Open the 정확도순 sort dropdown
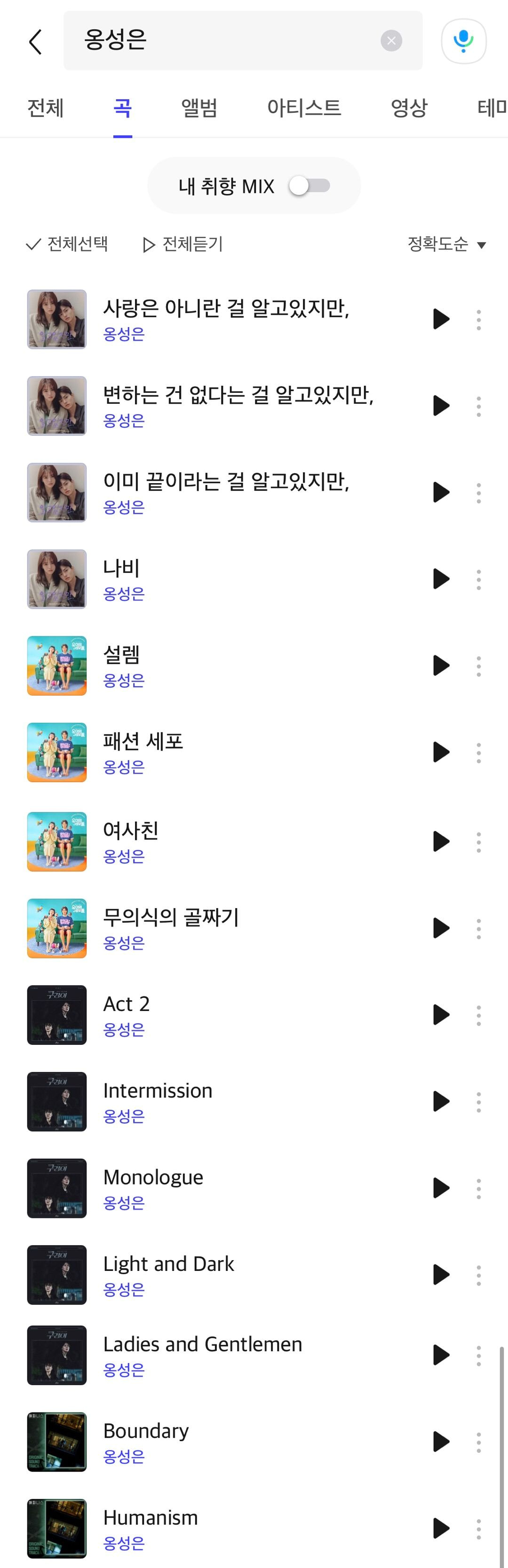The width and height of the screenshot is (508, 1568). [x=446, y=245]
